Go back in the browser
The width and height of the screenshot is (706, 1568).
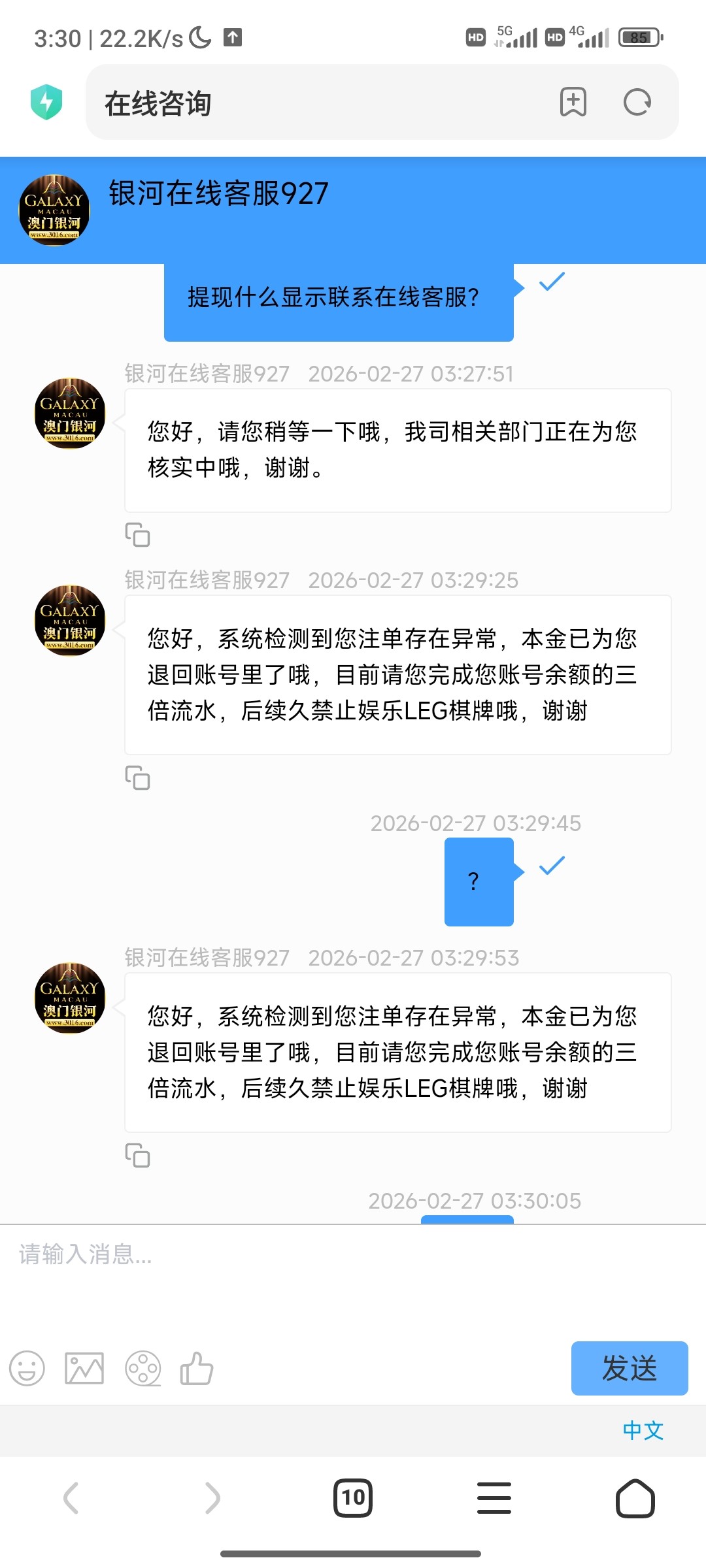pyautogui.click(x=71, y=1497)
